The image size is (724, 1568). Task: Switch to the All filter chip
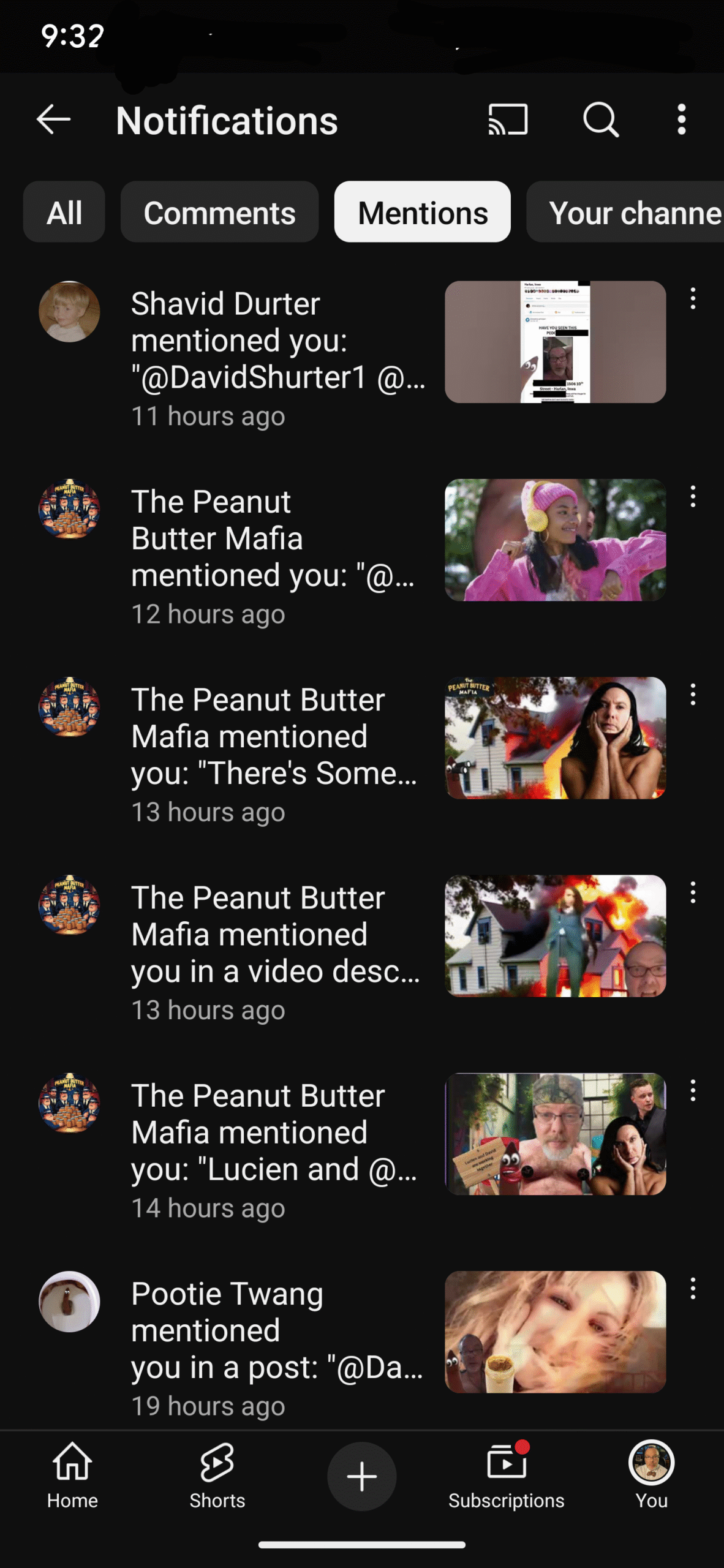[64, 212]
